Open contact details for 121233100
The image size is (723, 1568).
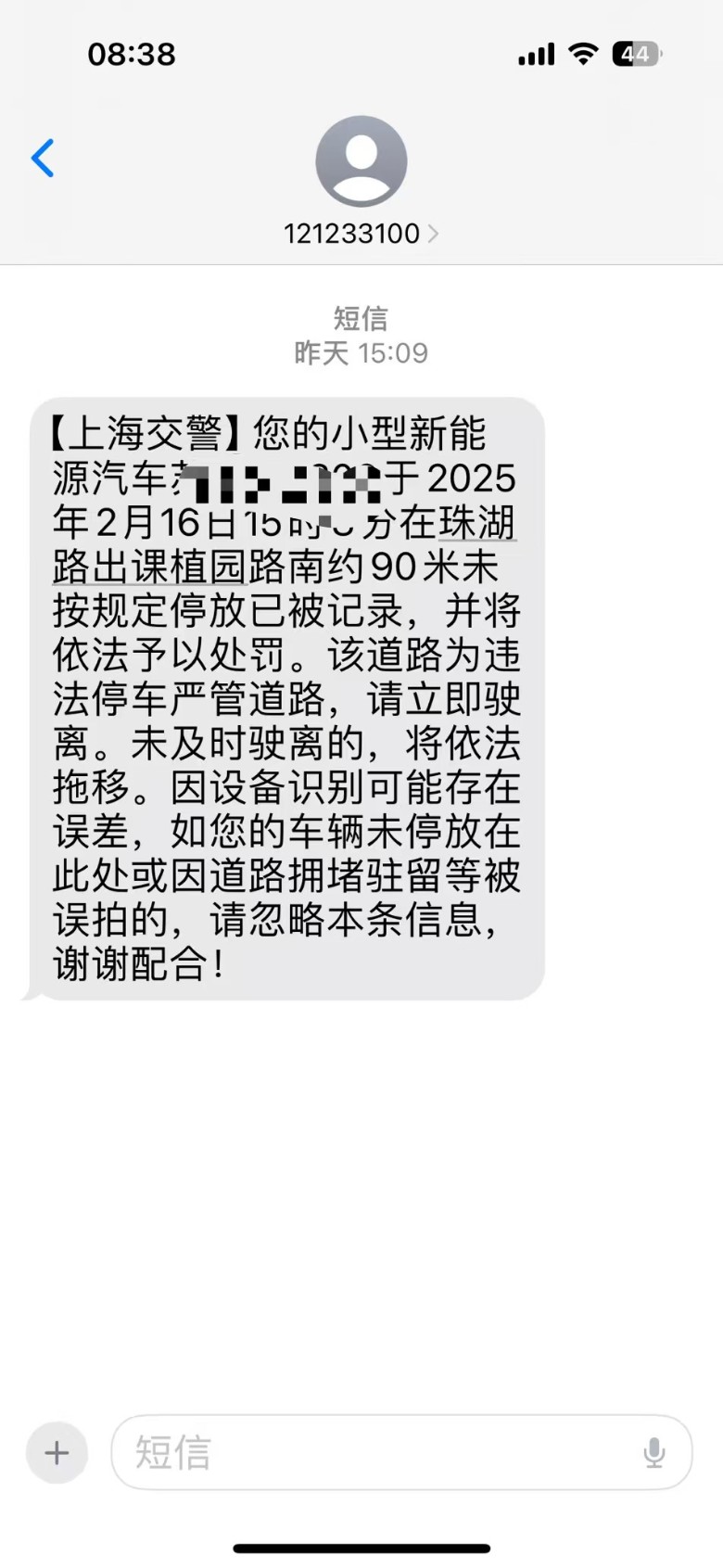(361, 233)
